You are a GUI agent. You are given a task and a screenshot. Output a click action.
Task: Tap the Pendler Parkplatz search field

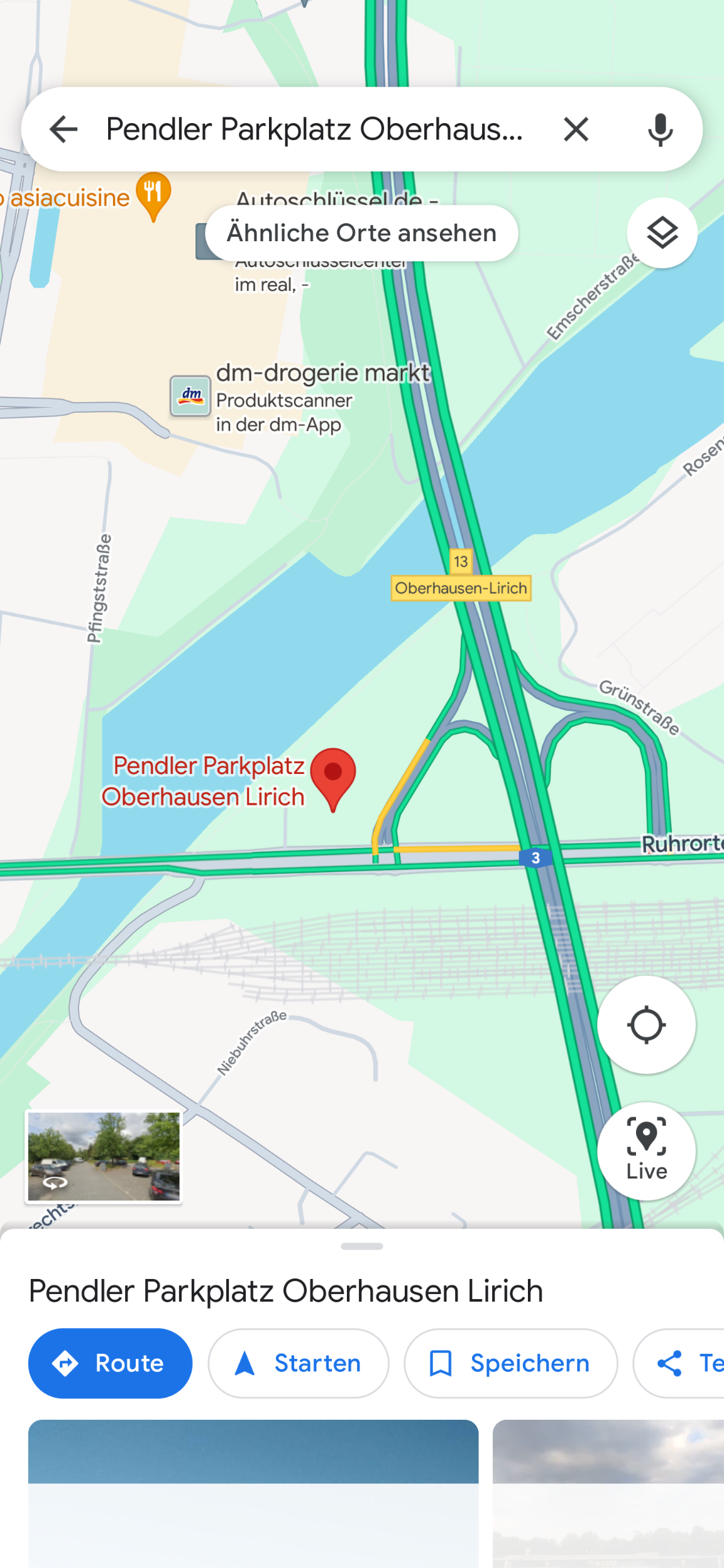(x=314, y=129)
